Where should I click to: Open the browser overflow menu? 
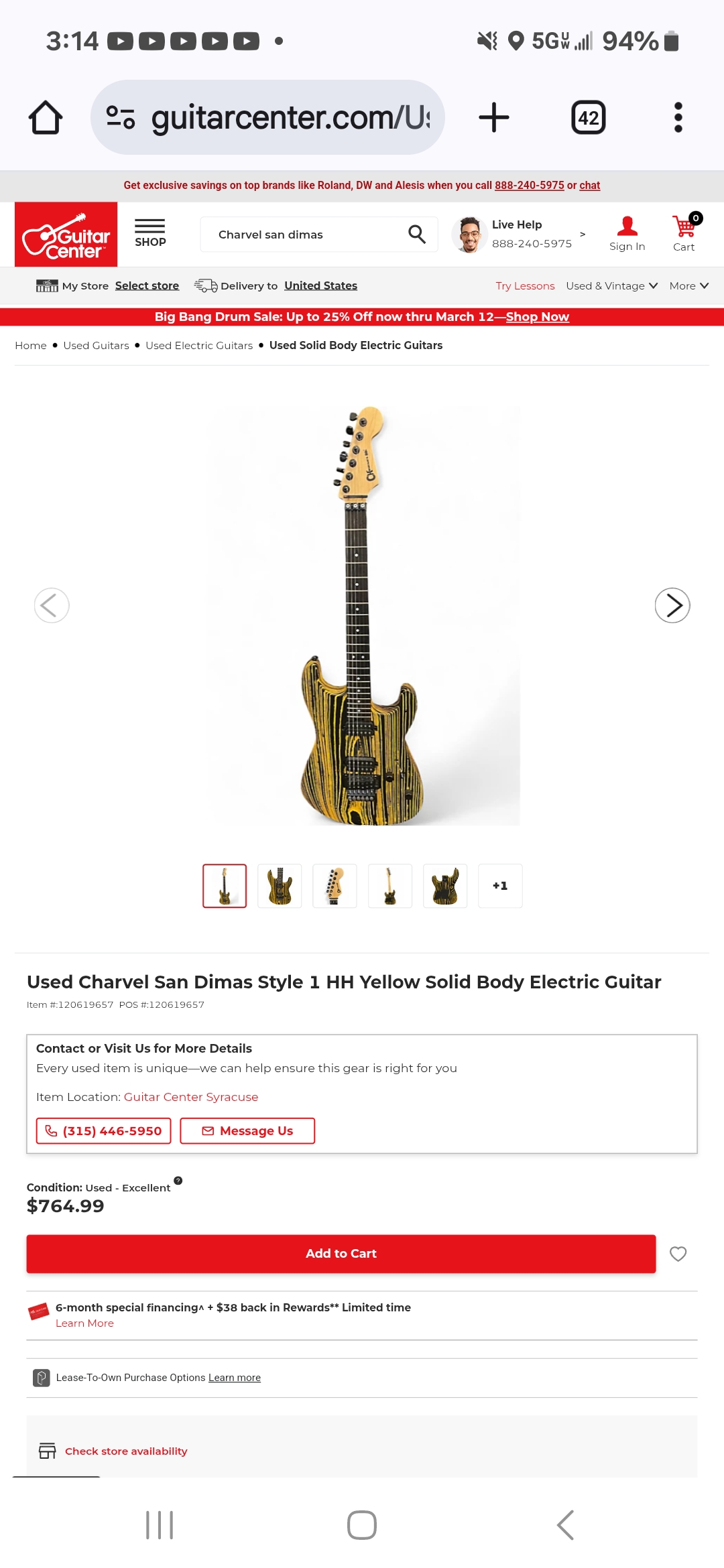click(678, 117)
